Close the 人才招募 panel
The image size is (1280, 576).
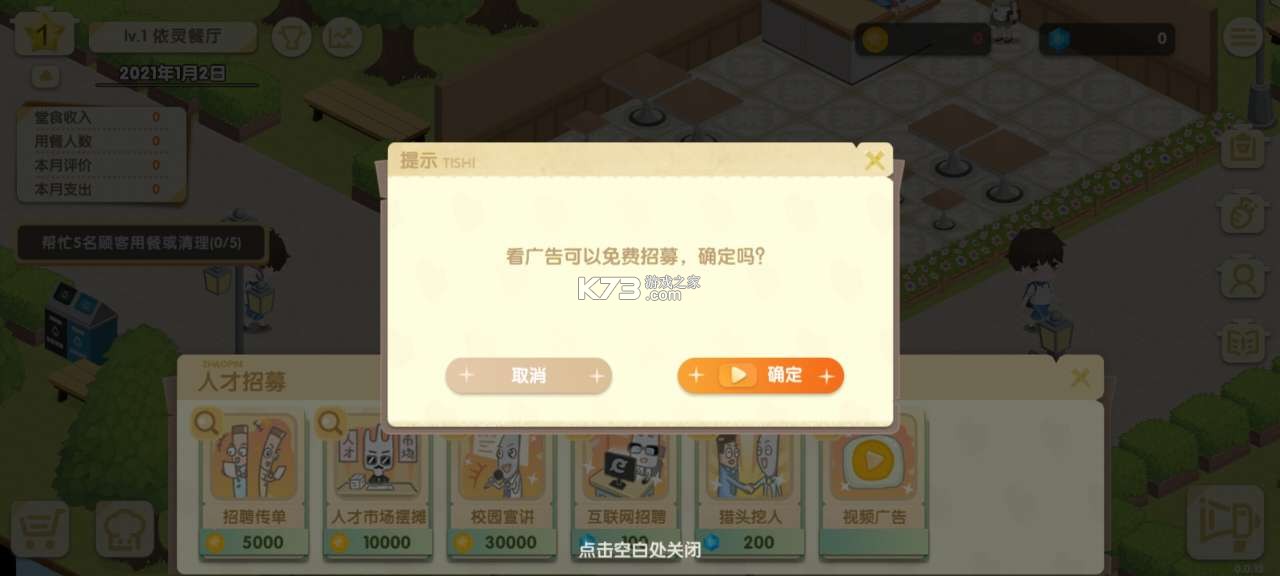[1080, 378]
